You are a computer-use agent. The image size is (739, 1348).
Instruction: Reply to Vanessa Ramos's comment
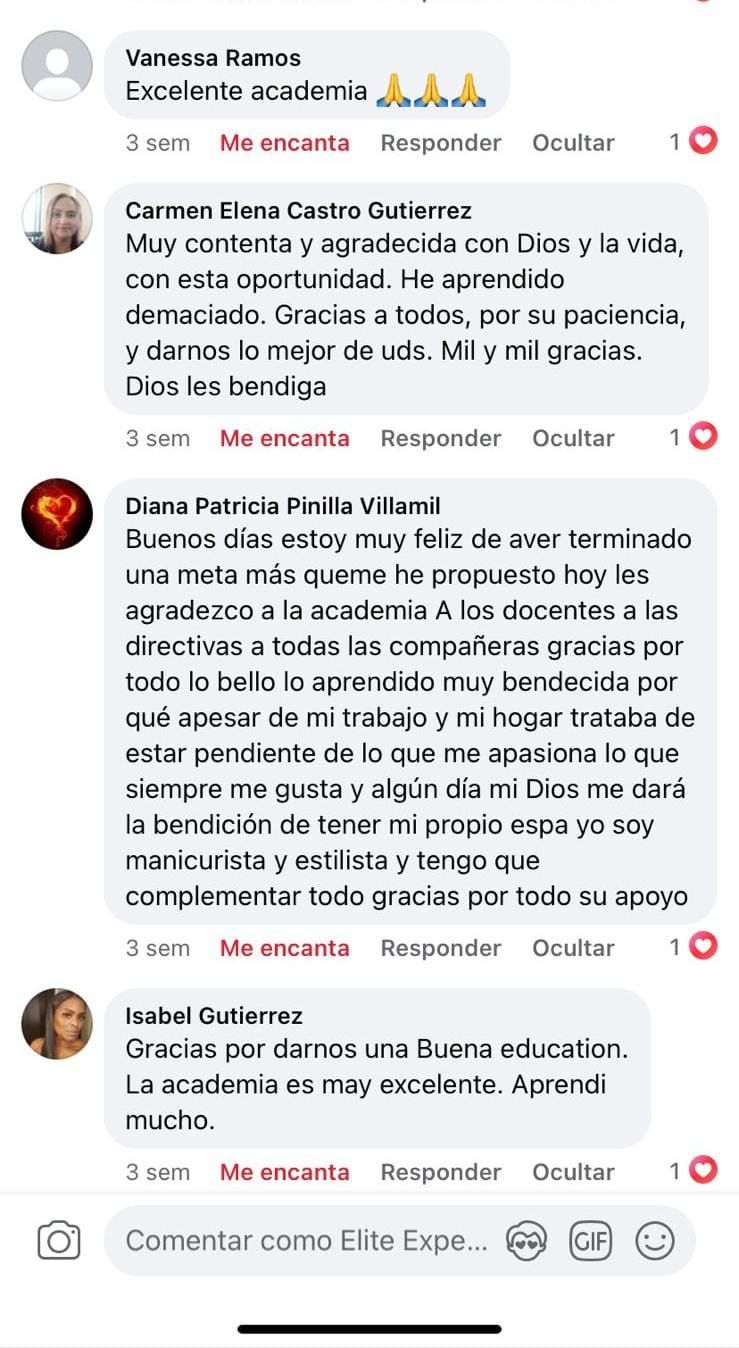440,143
